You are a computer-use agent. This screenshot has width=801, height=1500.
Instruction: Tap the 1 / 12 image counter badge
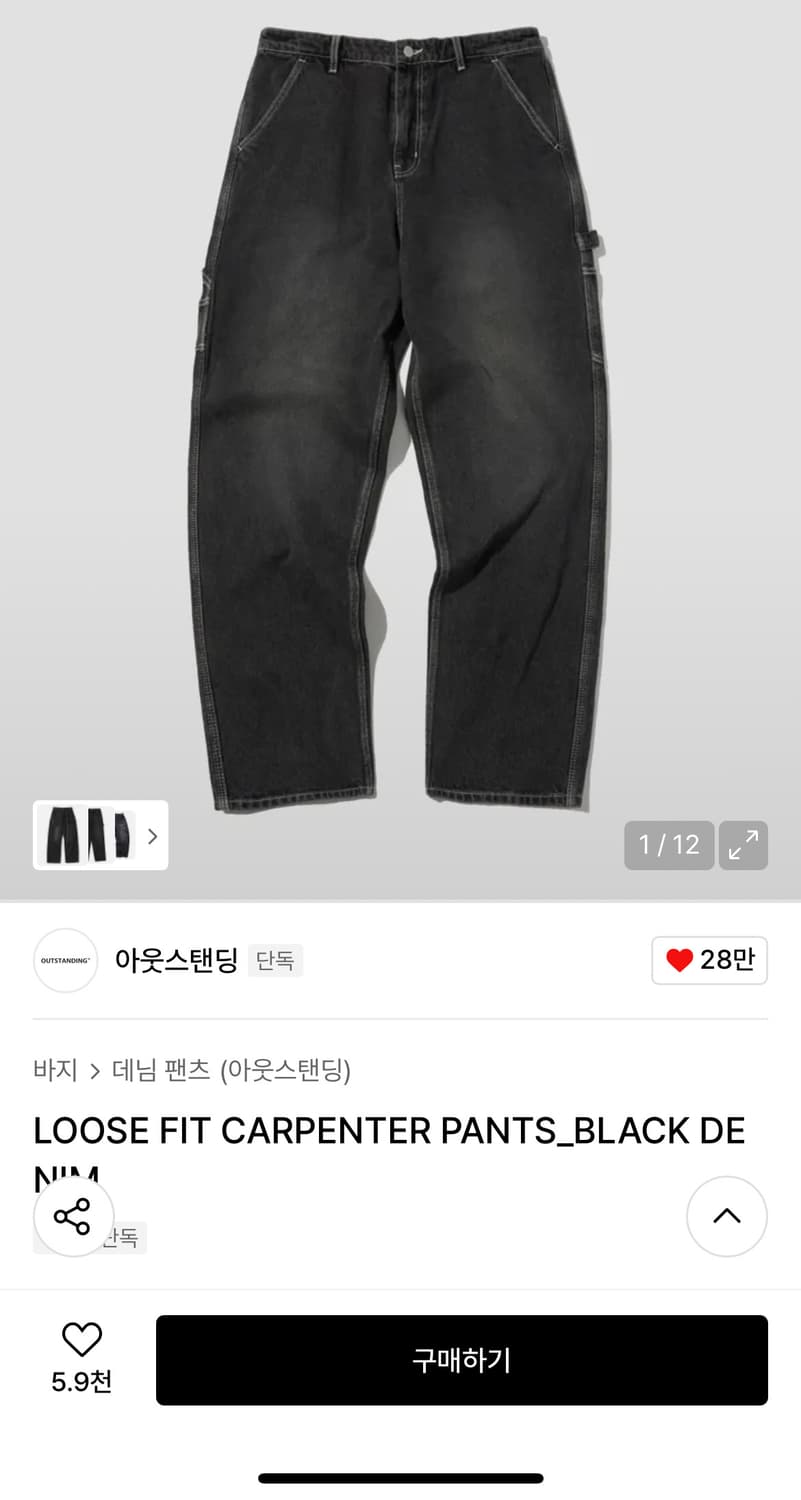pyautogui.click(x=669, y=845)
